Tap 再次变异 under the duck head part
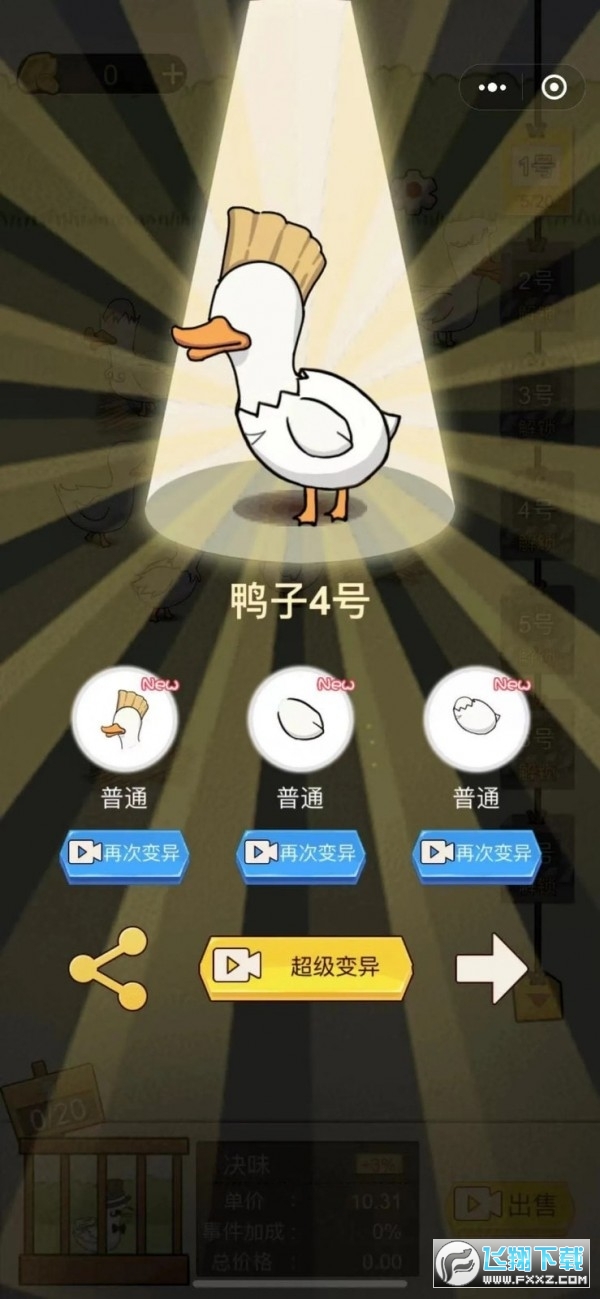 [x=125, y=853]
